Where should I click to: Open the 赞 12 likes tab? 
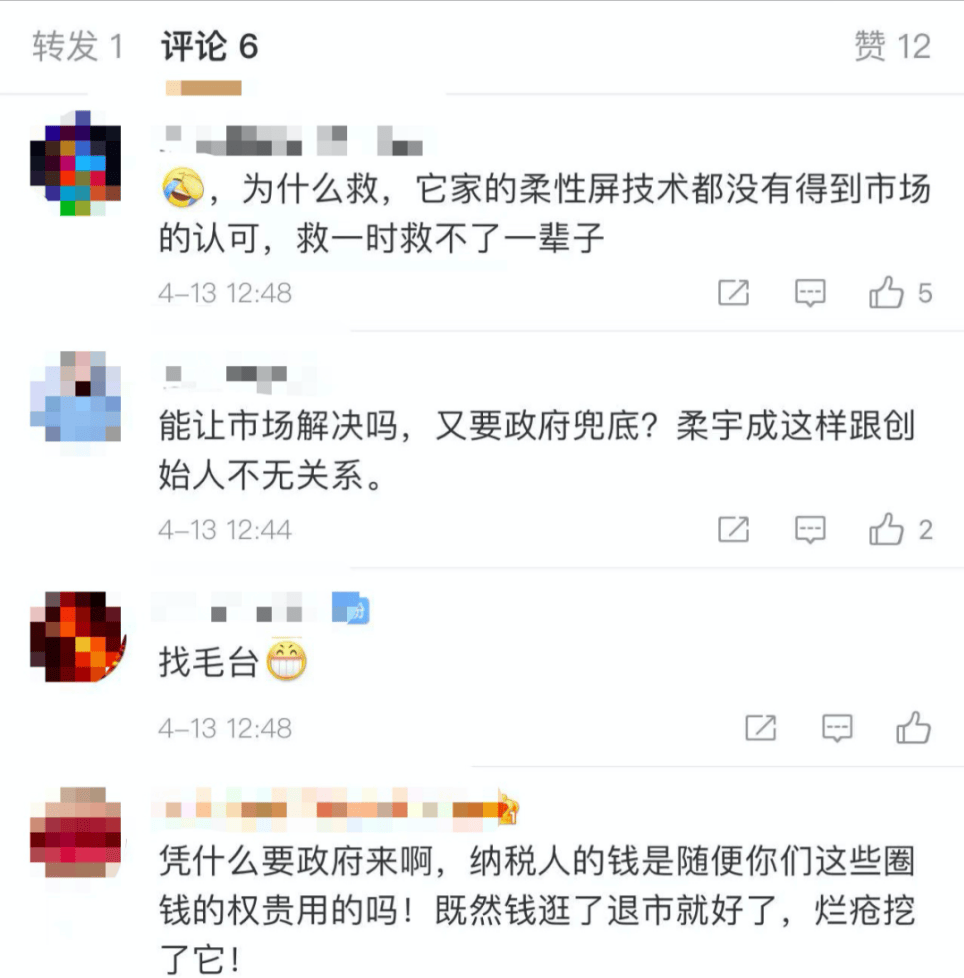coord(891,46)
